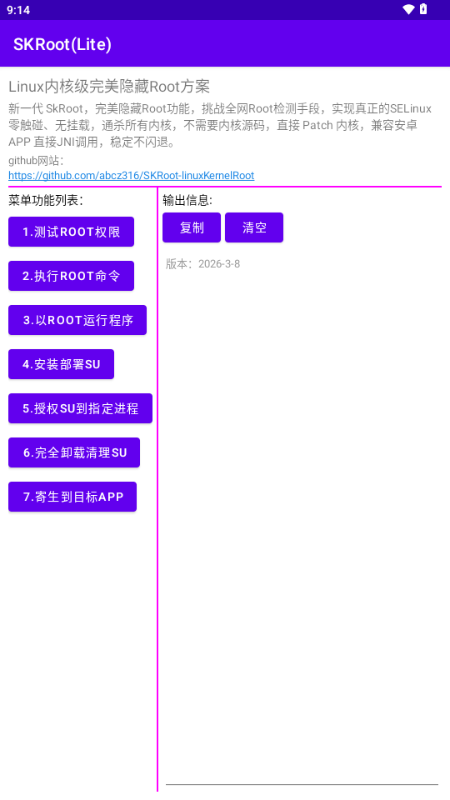Open the SKRoot-linuxKernelRoot GitHub link
This screenshot has width=450, height=800.
(x=131, y=176)
